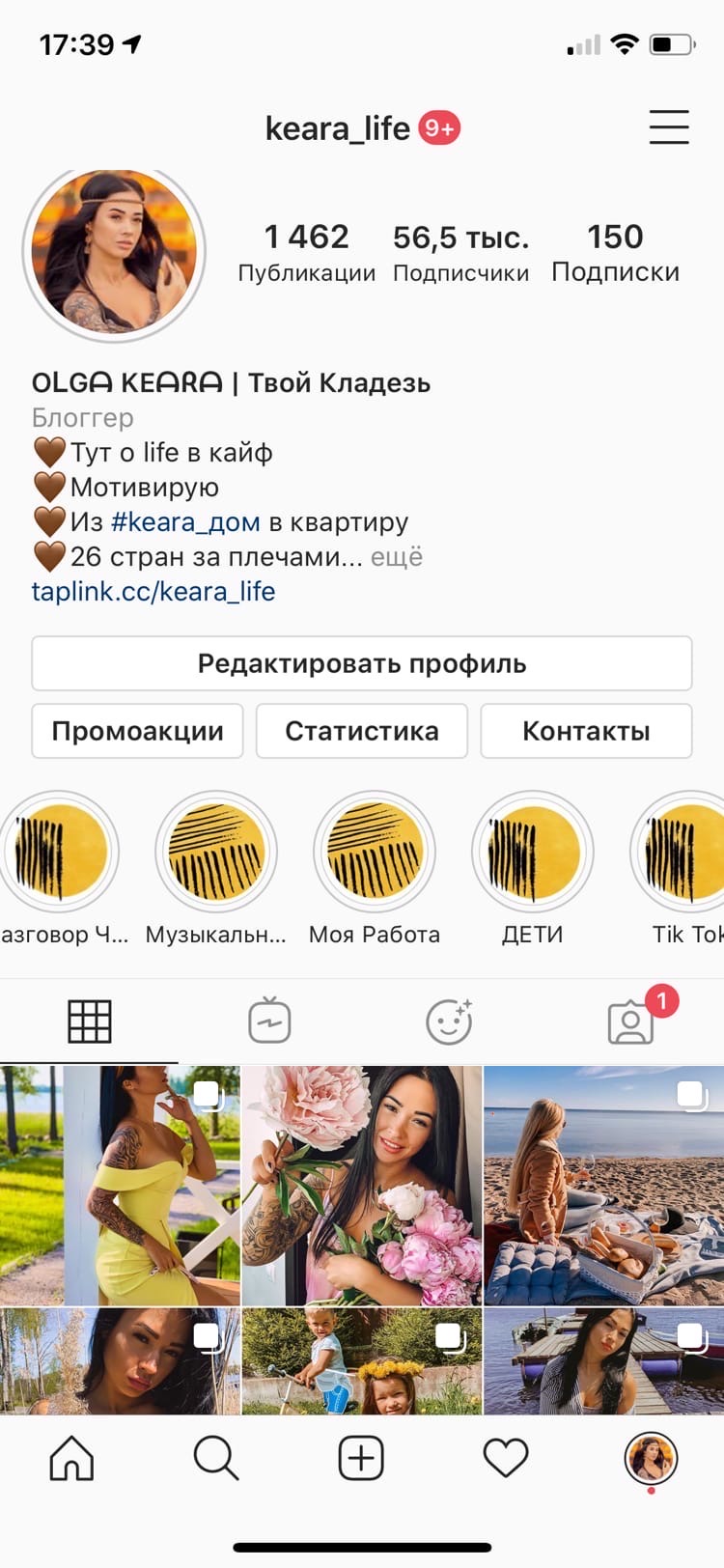Tap 'Редактировать профиль' button
This screenshot has height=1568, width=724.
[x=362, y=663]
